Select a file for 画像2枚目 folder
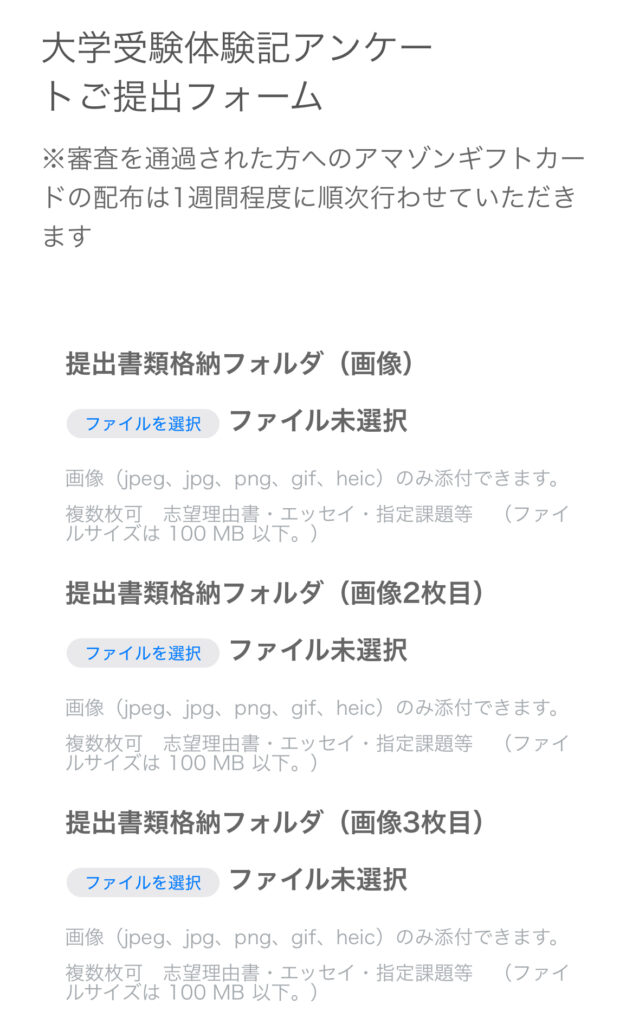The width and height of the screenshot is (639, 1024). [142, 653]
